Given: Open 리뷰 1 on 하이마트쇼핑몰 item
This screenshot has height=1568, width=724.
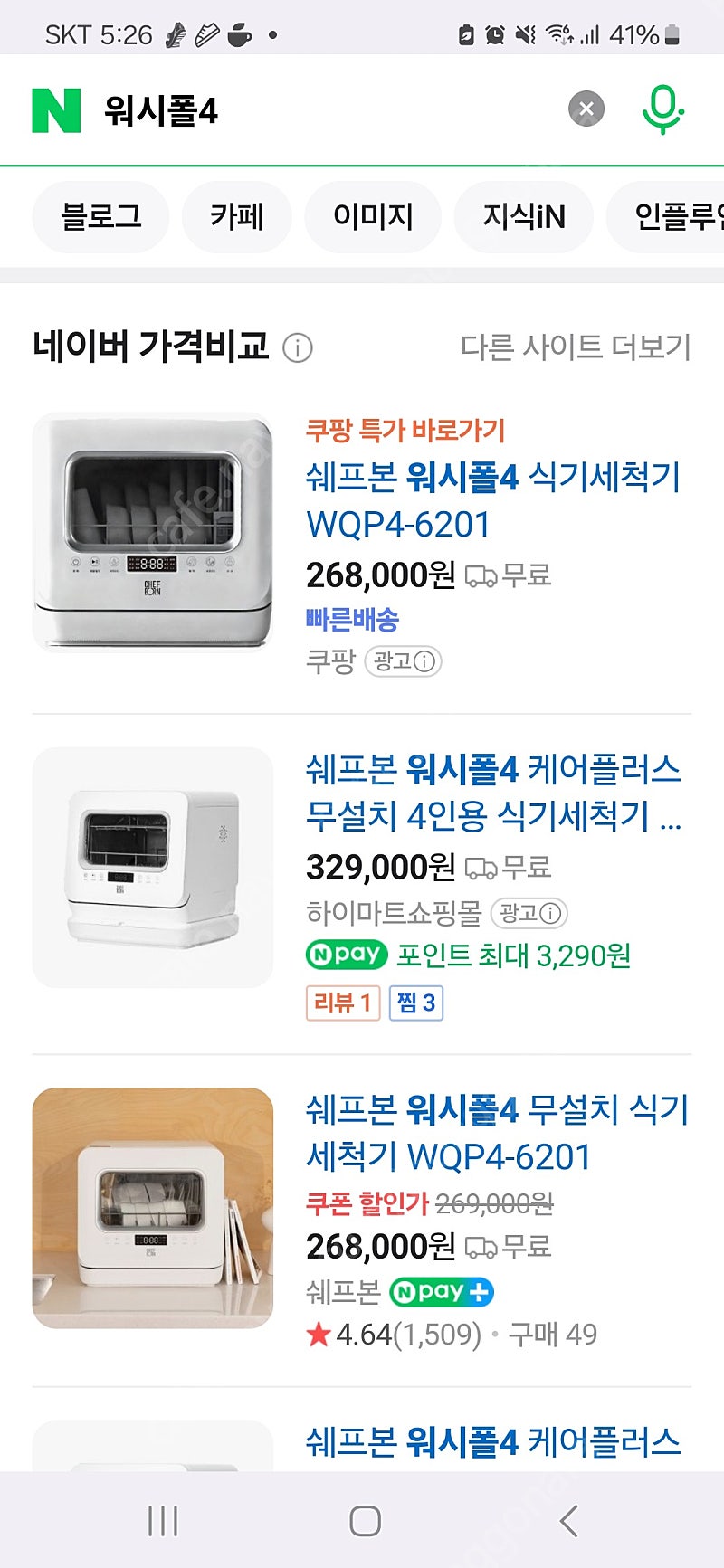Looking at the screenshot, I should [342, 1003].
